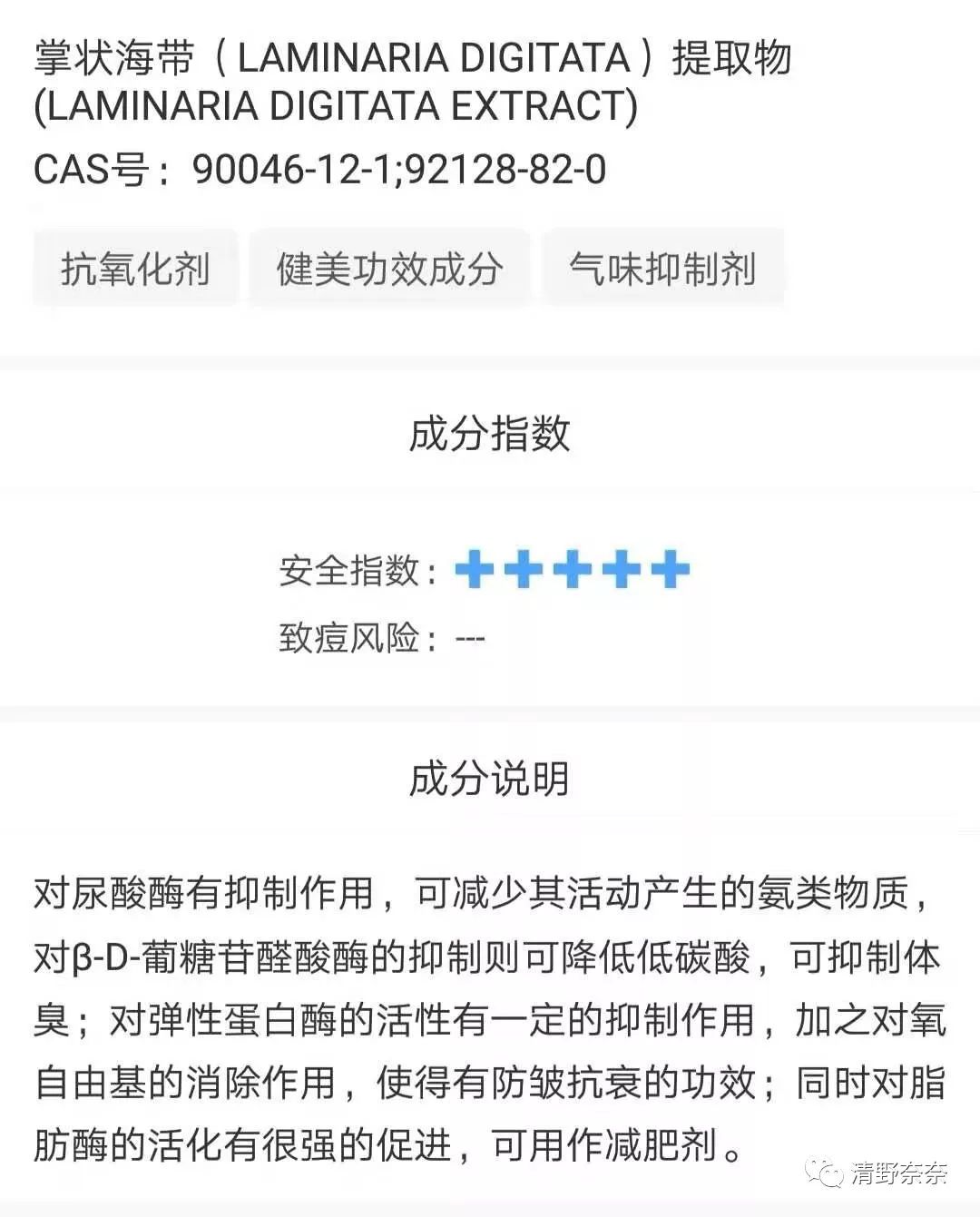Click the fifth blue plus safety icon
980x1217 pixels.
coord(669,570)
